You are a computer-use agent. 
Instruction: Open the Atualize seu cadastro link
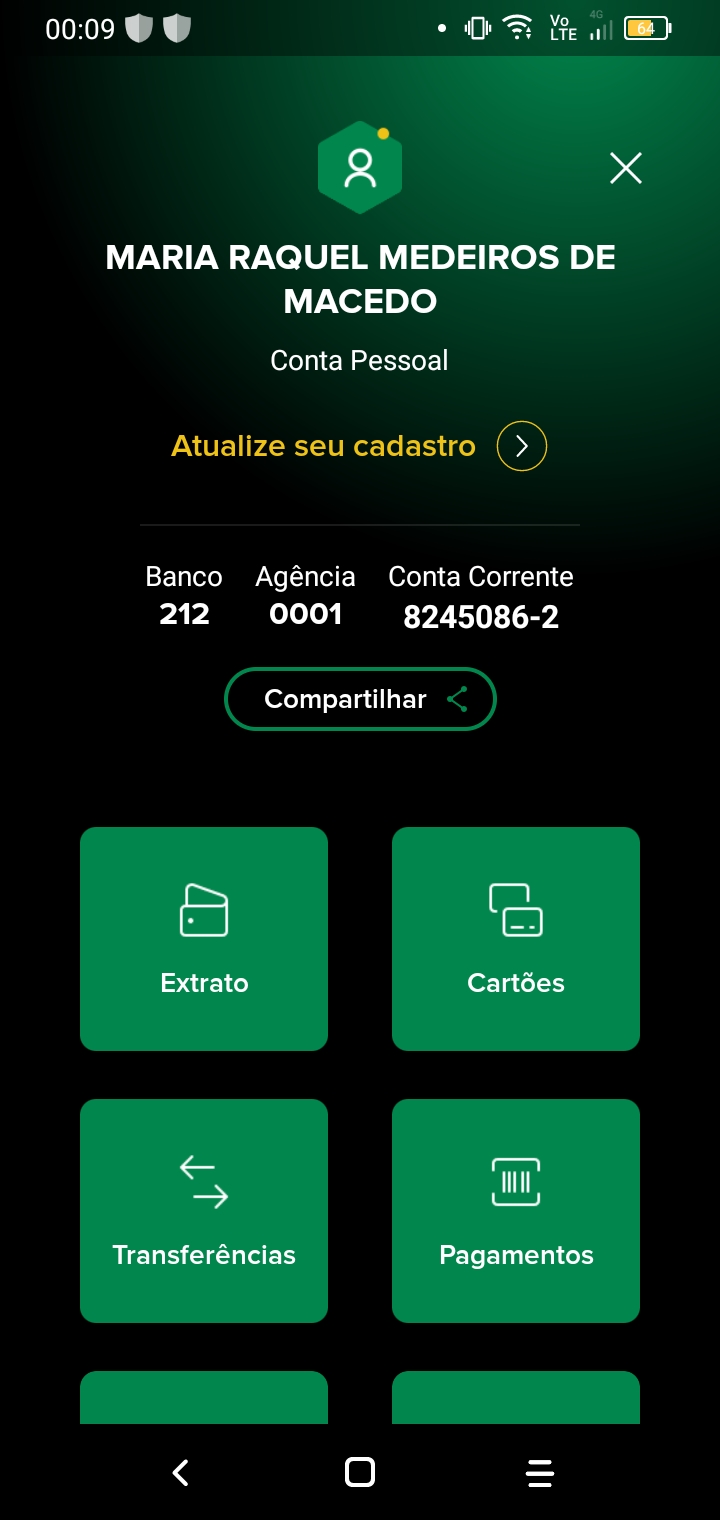pos(358,446)
